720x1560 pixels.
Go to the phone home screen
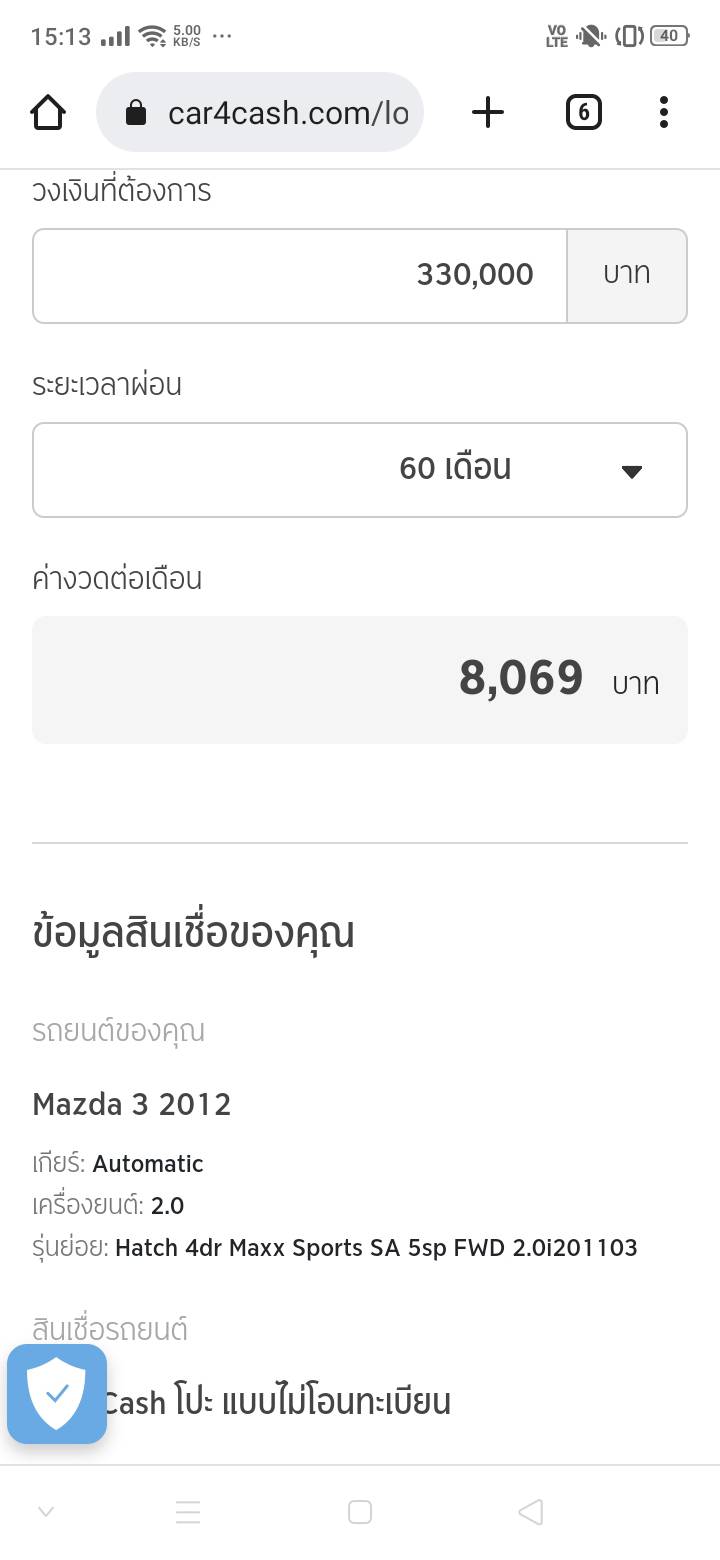coord(360,1512)
